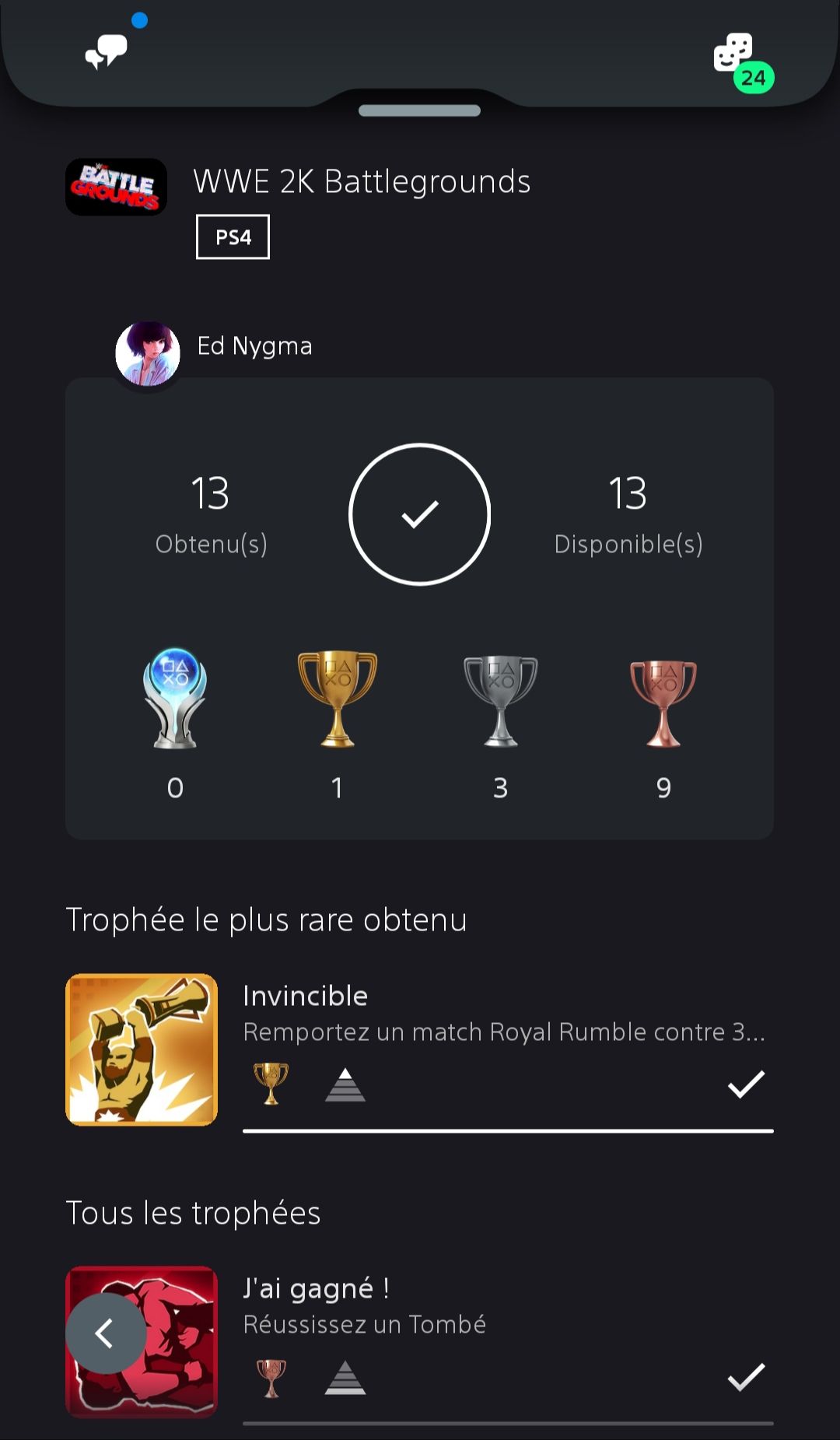The width and height of the screenshot is (840, 1440).
Task: Open the Game Base friends icon
Action: click(x=734, y=53)
